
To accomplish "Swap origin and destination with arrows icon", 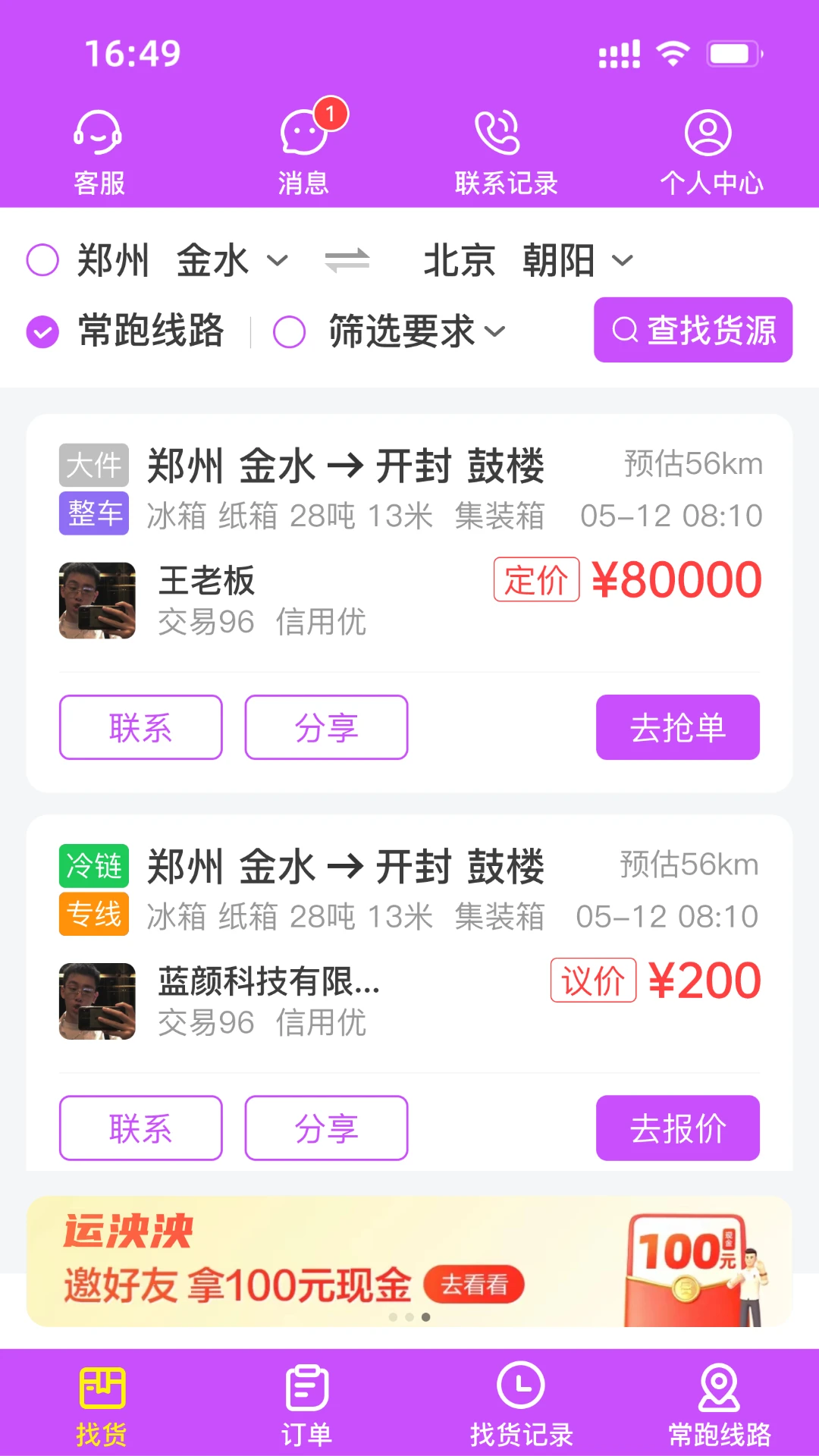I will pos(347,259).
